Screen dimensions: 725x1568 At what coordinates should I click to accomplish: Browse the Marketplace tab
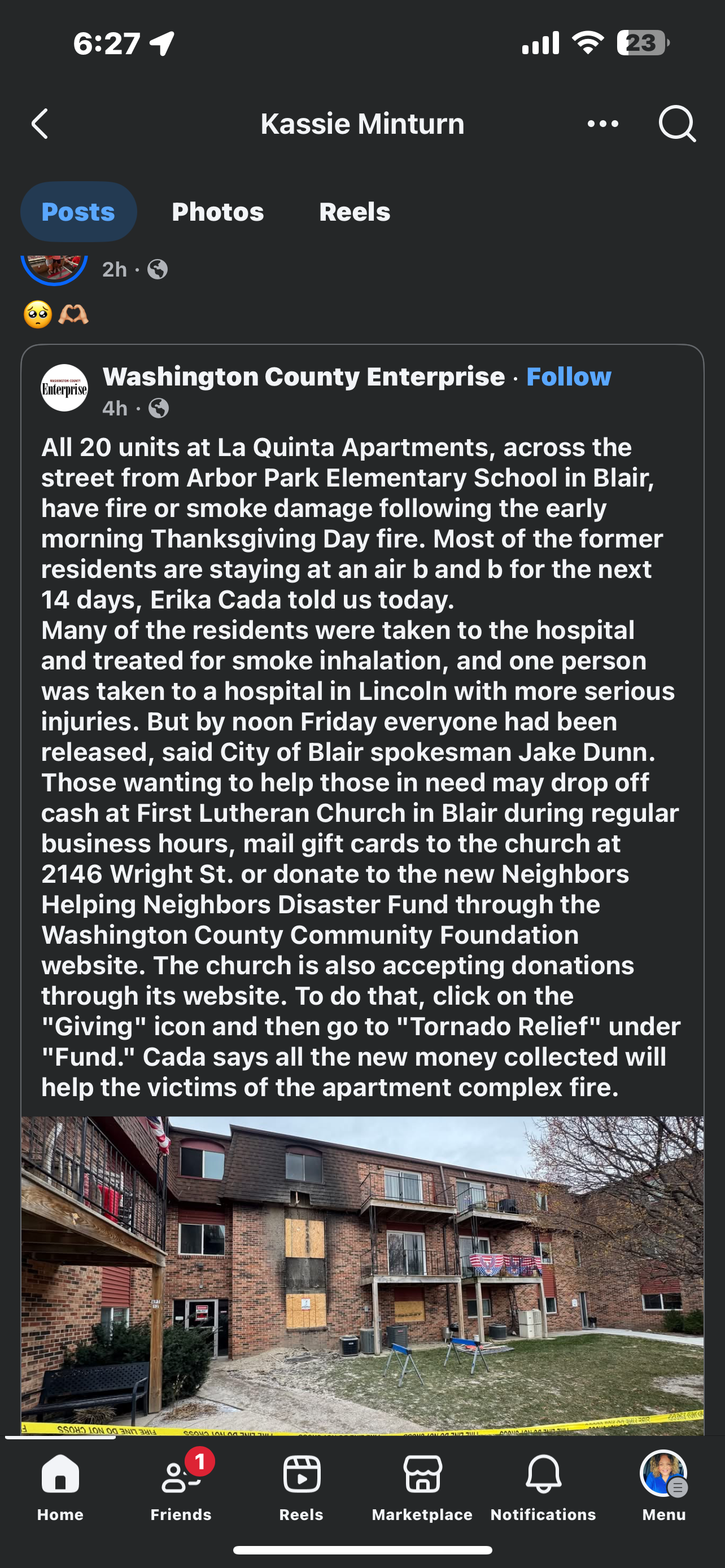(422, 1485)
